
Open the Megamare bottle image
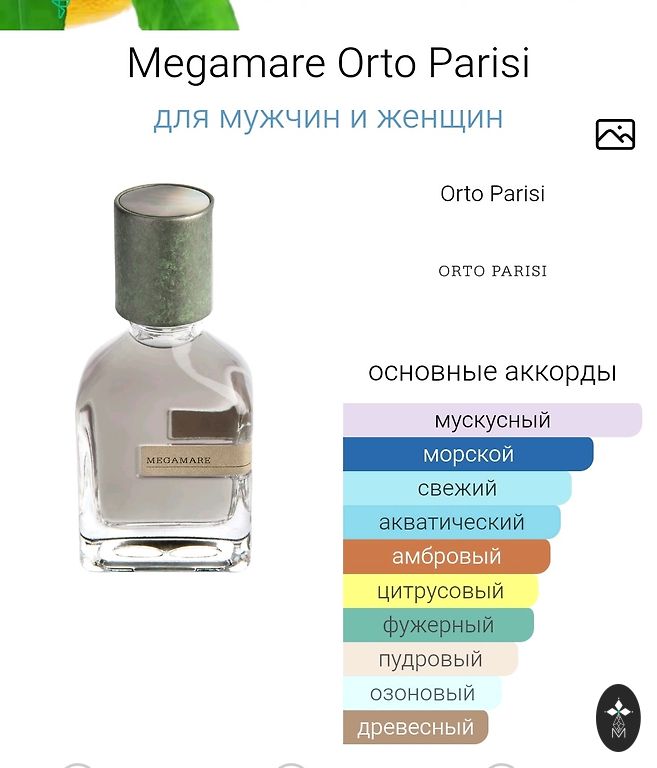pos(165,380)
